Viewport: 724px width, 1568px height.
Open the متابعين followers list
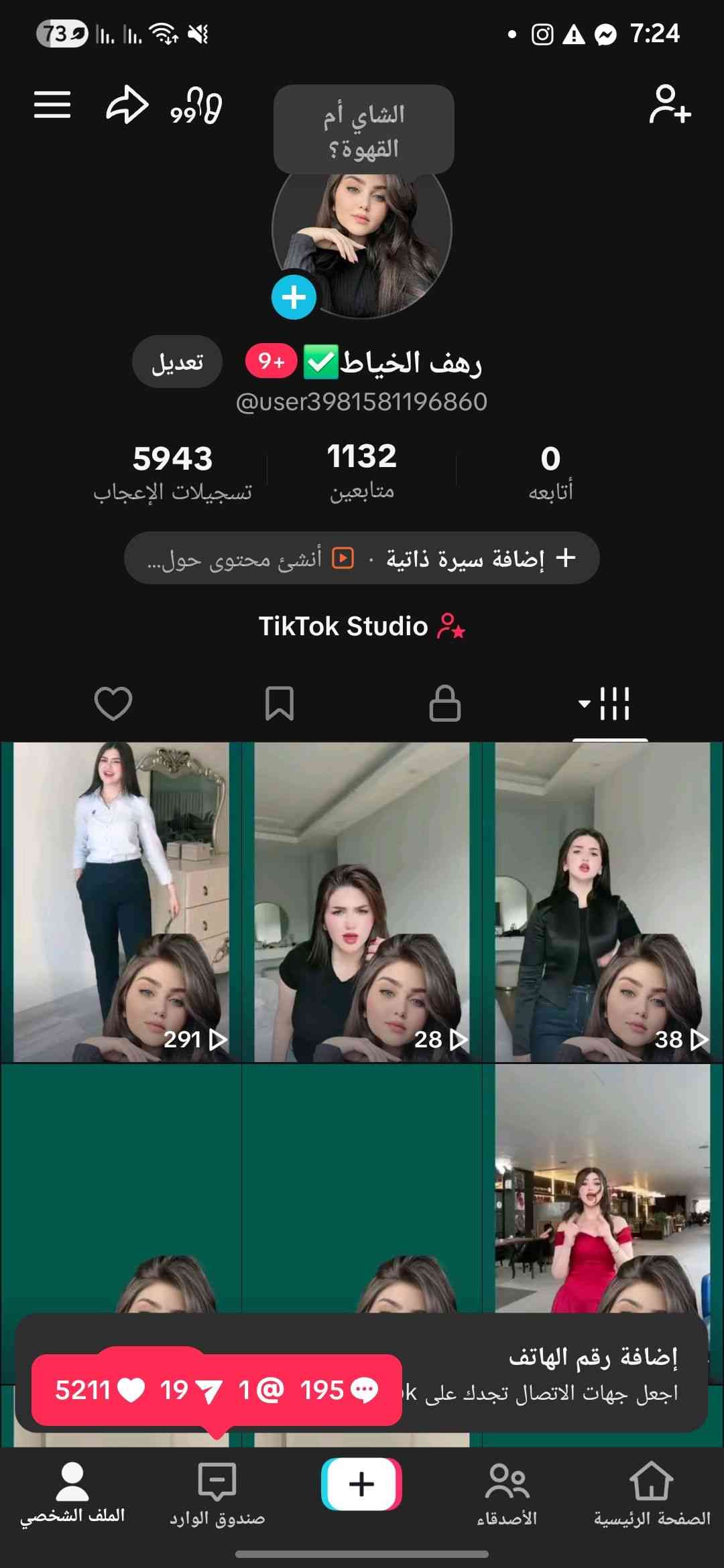[x=362, y=472]
